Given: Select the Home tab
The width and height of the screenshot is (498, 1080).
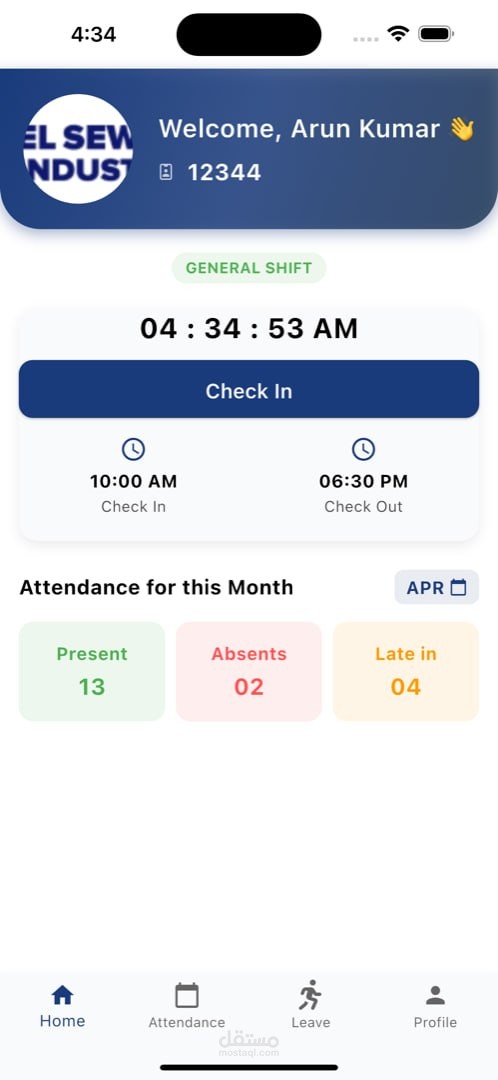Looking at the screenshot, I should coord(62,1006).
